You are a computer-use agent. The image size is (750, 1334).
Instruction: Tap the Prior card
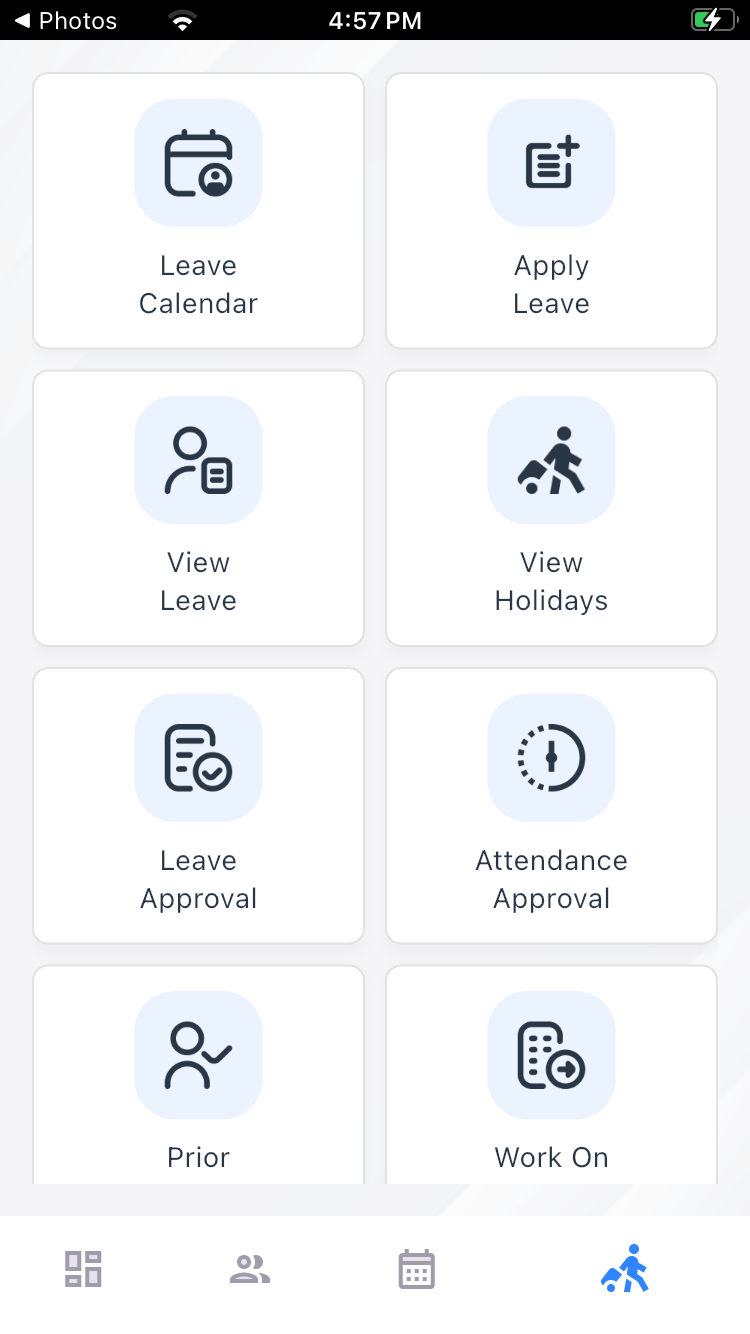pyautogui.click(x=198, y=1075)
